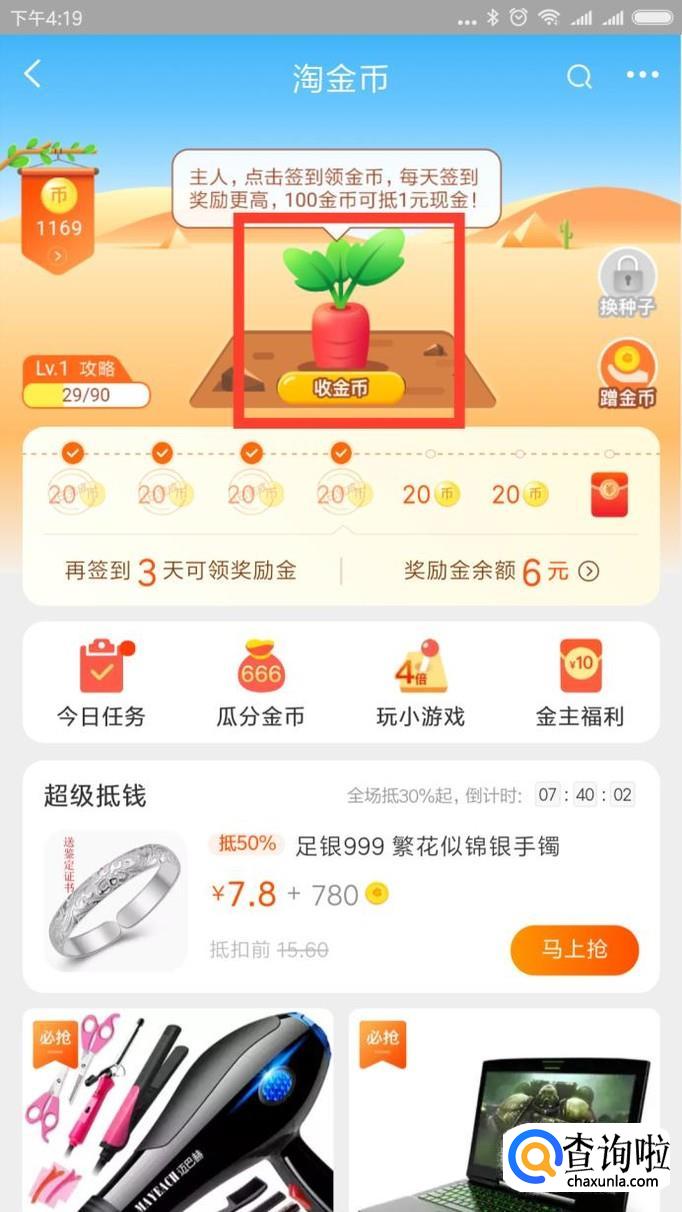
Task: Tap the 蹭金币 button
Action: coord(627,373)
